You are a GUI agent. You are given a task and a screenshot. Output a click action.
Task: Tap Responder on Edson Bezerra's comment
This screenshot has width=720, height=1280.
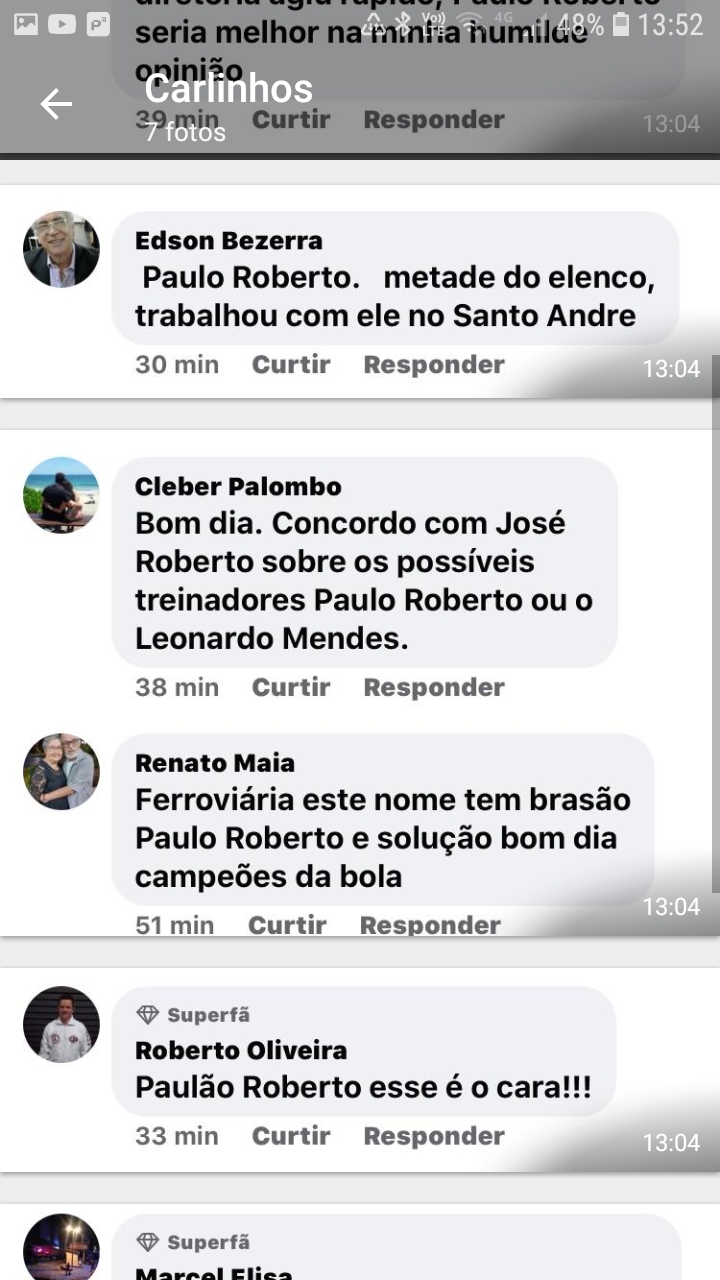(433, 364)
